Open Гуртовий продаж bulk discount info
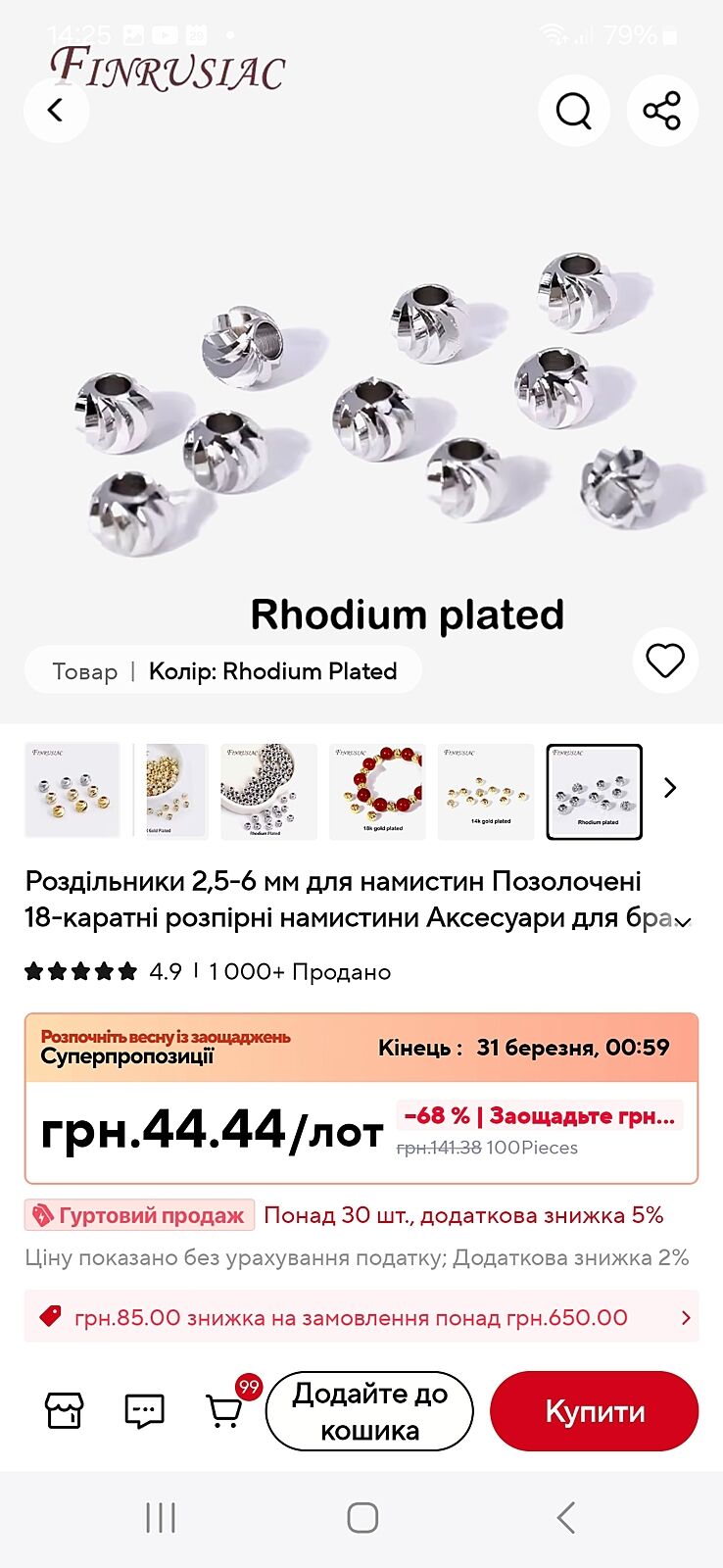The image size is (723, 1568). pos(140,1215)
